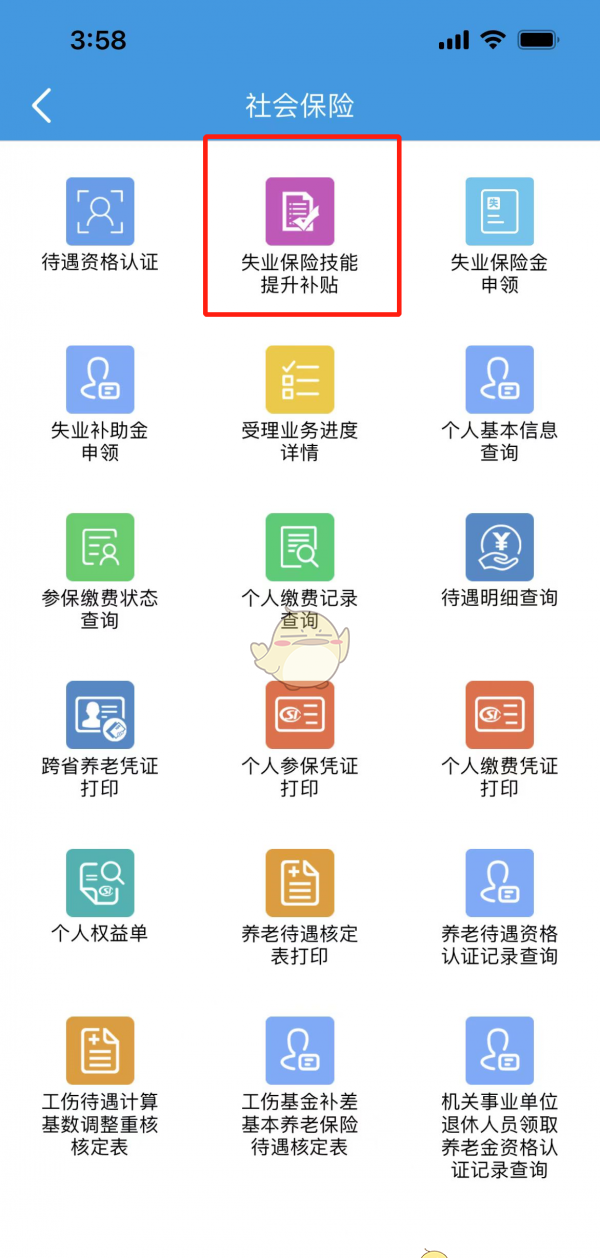The height and width of the screenshot is (1258, 600).
Task: Open 个人缴费凭证打印
Action: (500, 740)
